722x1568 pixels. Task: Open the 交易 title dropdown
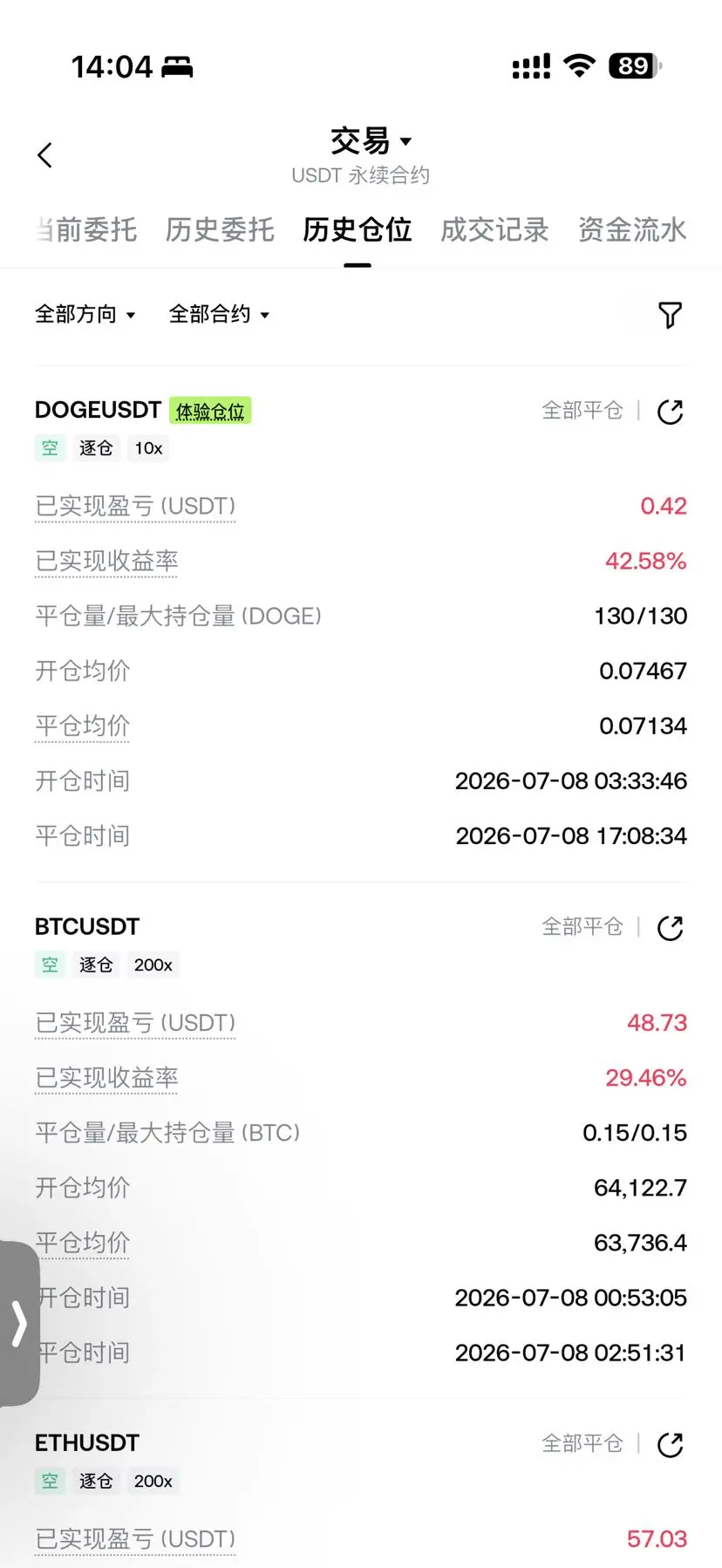tap(371, 140)
